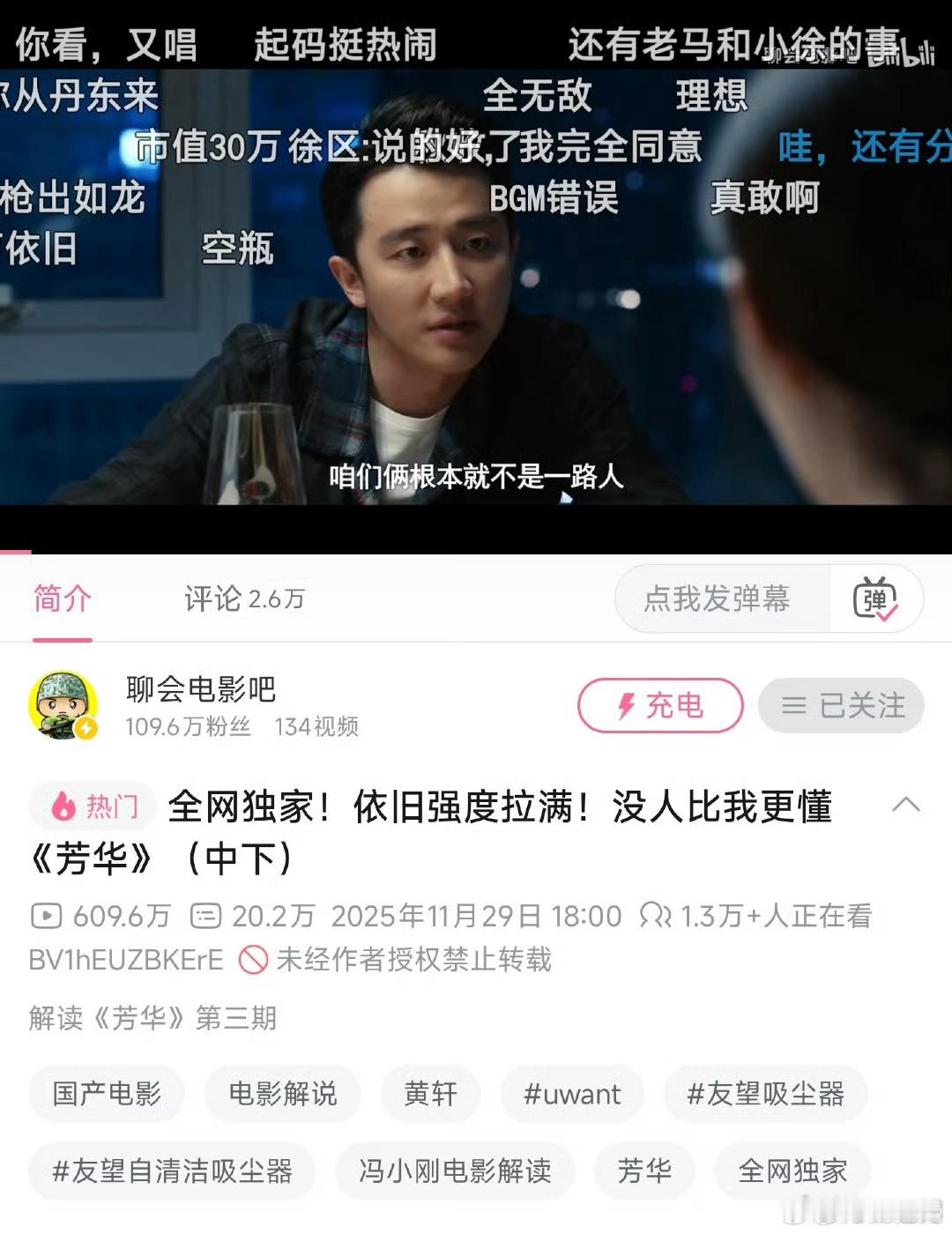This screenshot has height=1234, width=952.
Task: Tap the danmaku count icon showing 20.2万
Action: 205,917
